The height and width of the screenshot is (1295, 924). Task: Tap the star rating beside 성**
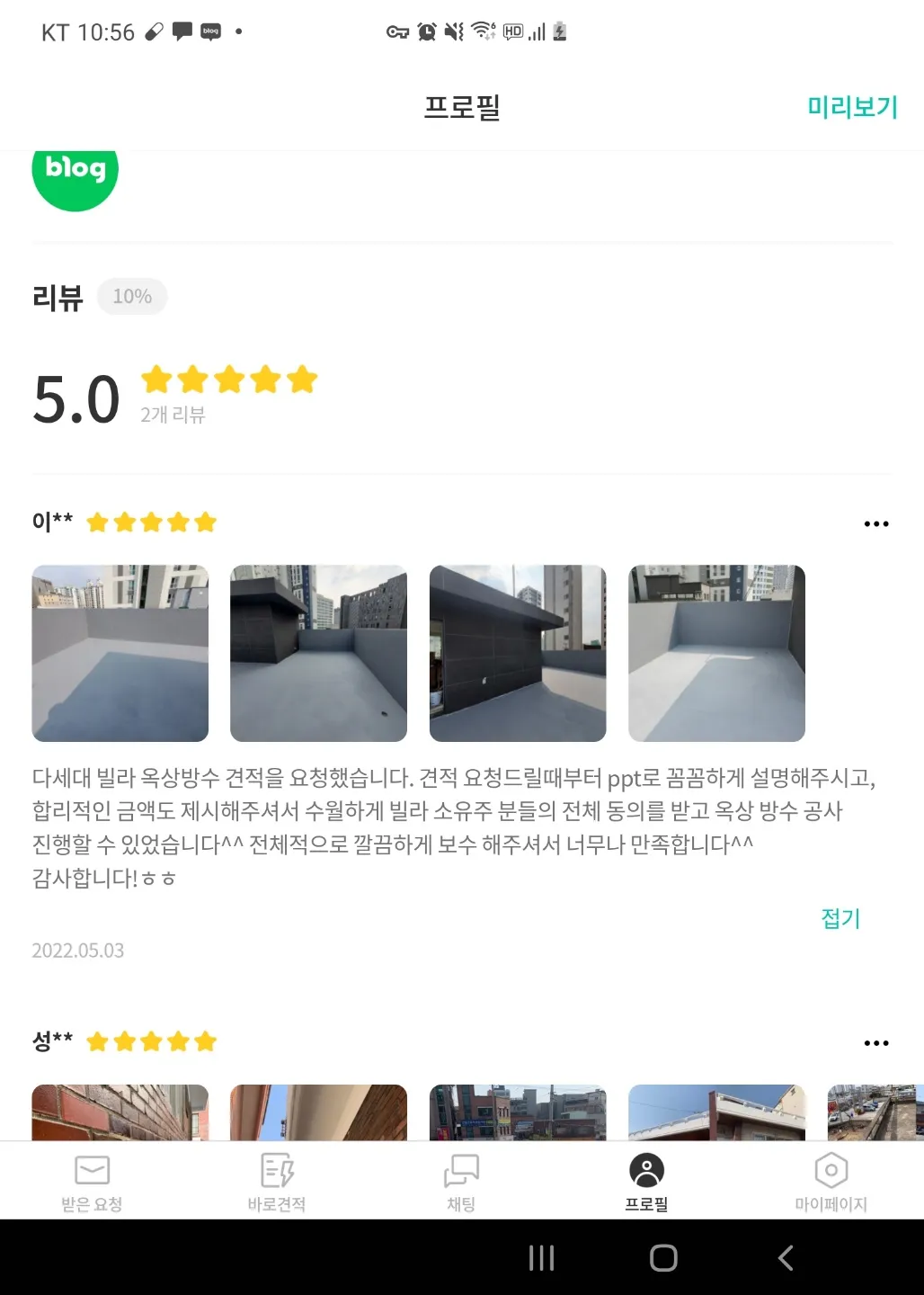click(x=151, y=1040)
